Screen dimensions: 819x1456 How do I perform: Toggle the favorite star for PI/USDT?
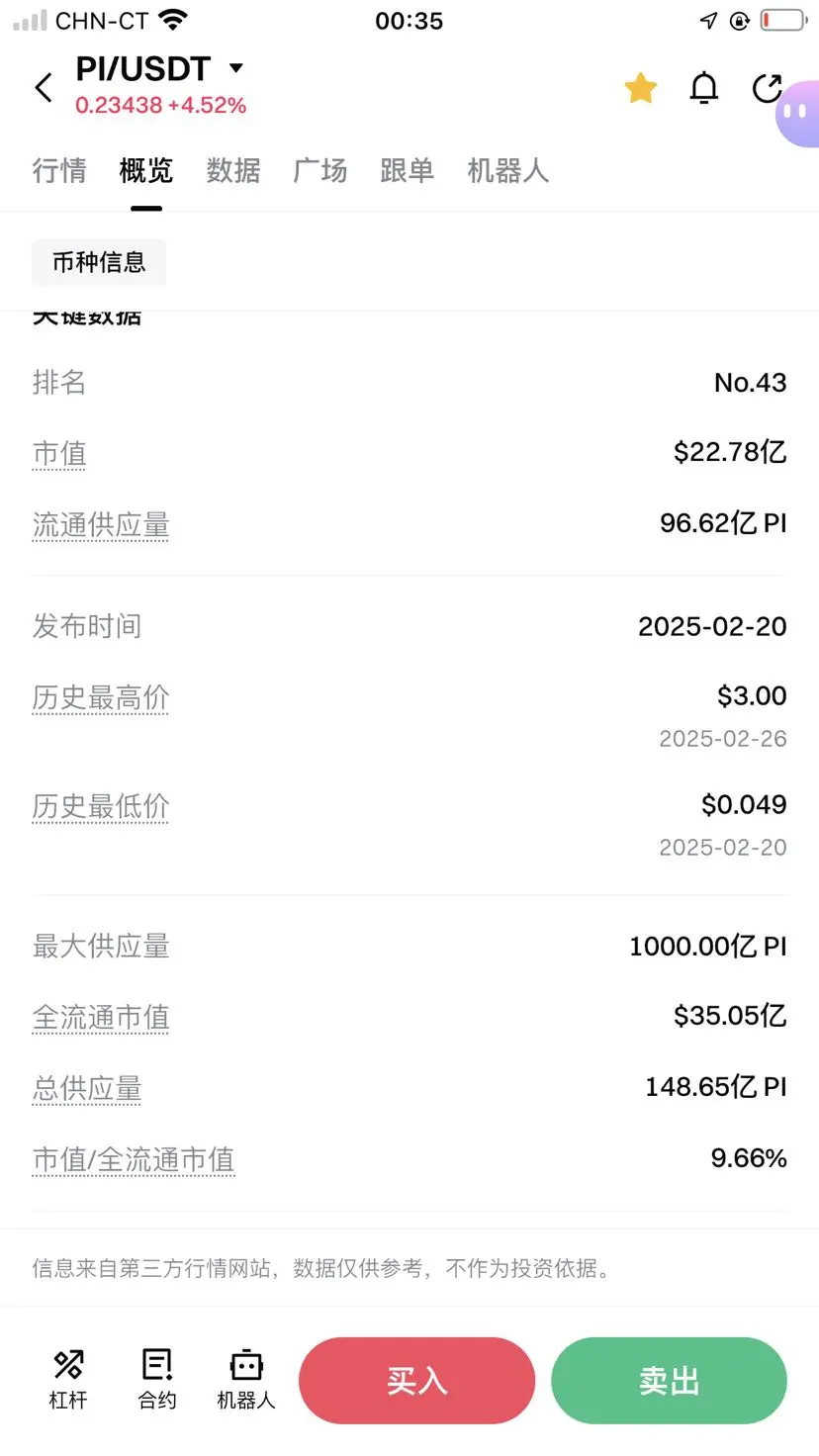click(641, 88)
